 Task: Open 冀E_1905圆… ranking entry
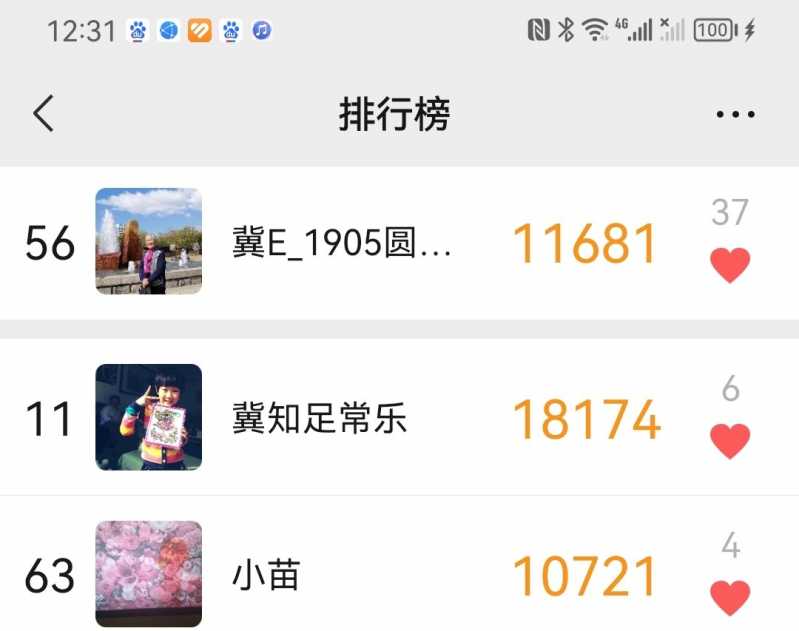342,243
